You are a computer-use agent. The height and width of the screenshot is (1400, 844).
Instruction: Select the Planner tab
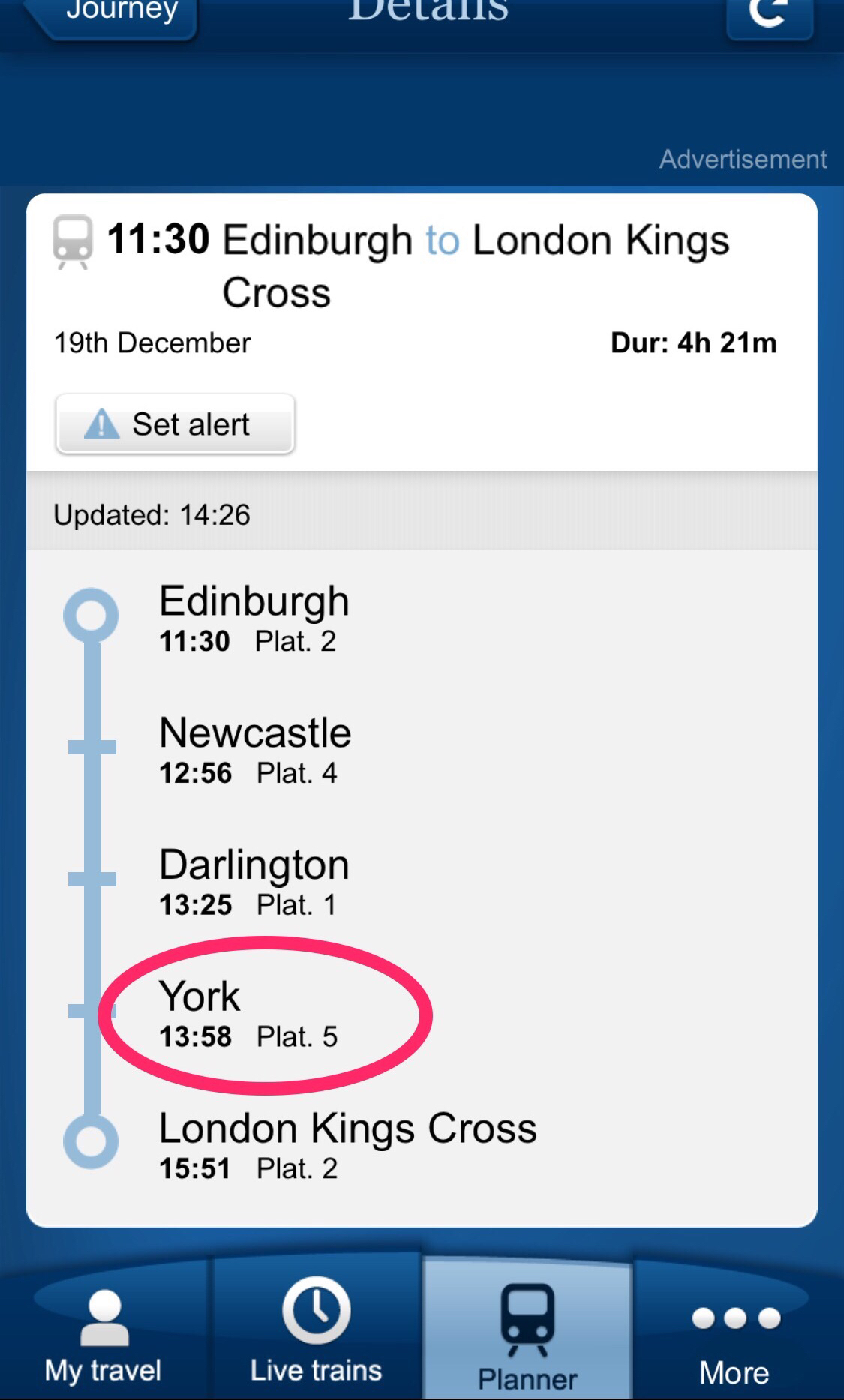pos(527,1335)
